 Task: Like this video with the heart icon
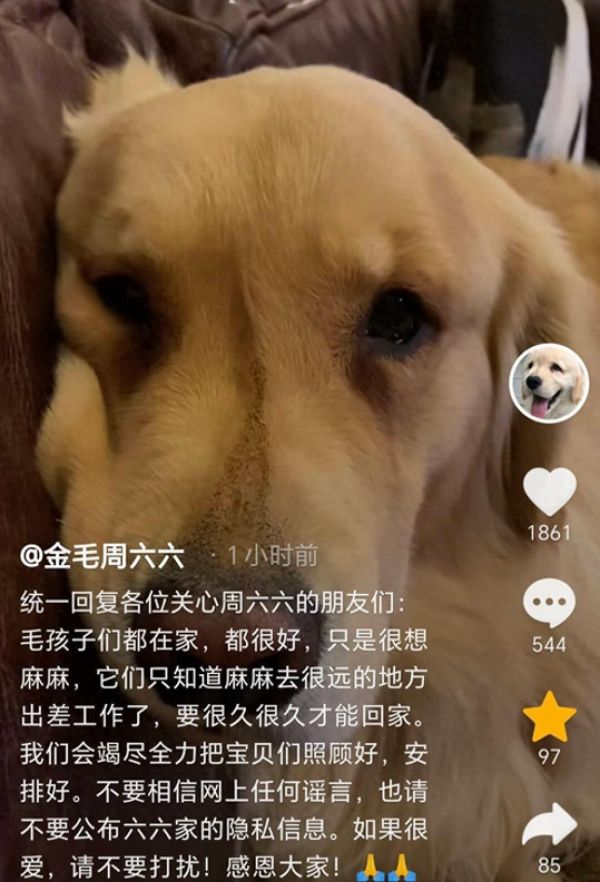[549, 491]
